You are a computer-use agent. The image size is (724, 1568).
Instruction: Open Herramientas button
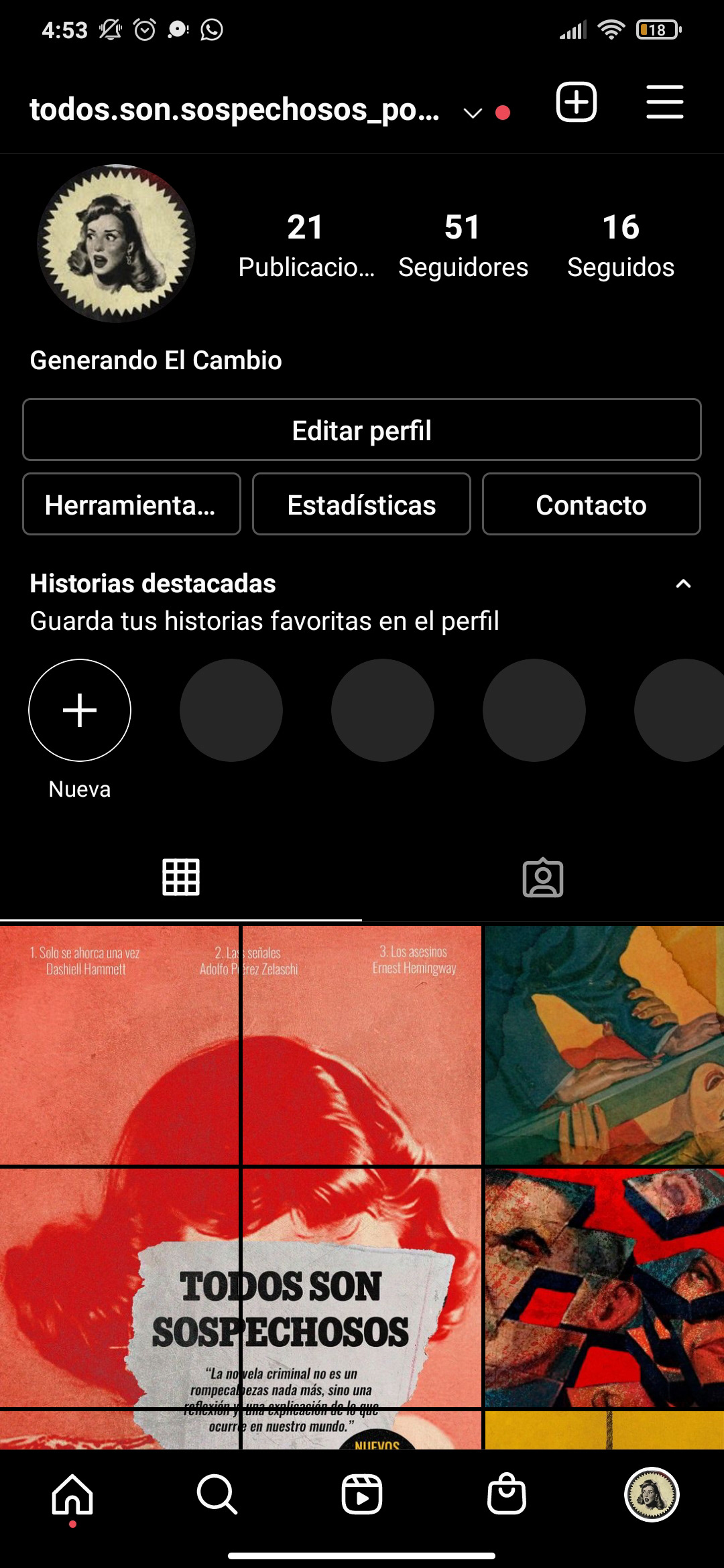[x=131, y=505]
